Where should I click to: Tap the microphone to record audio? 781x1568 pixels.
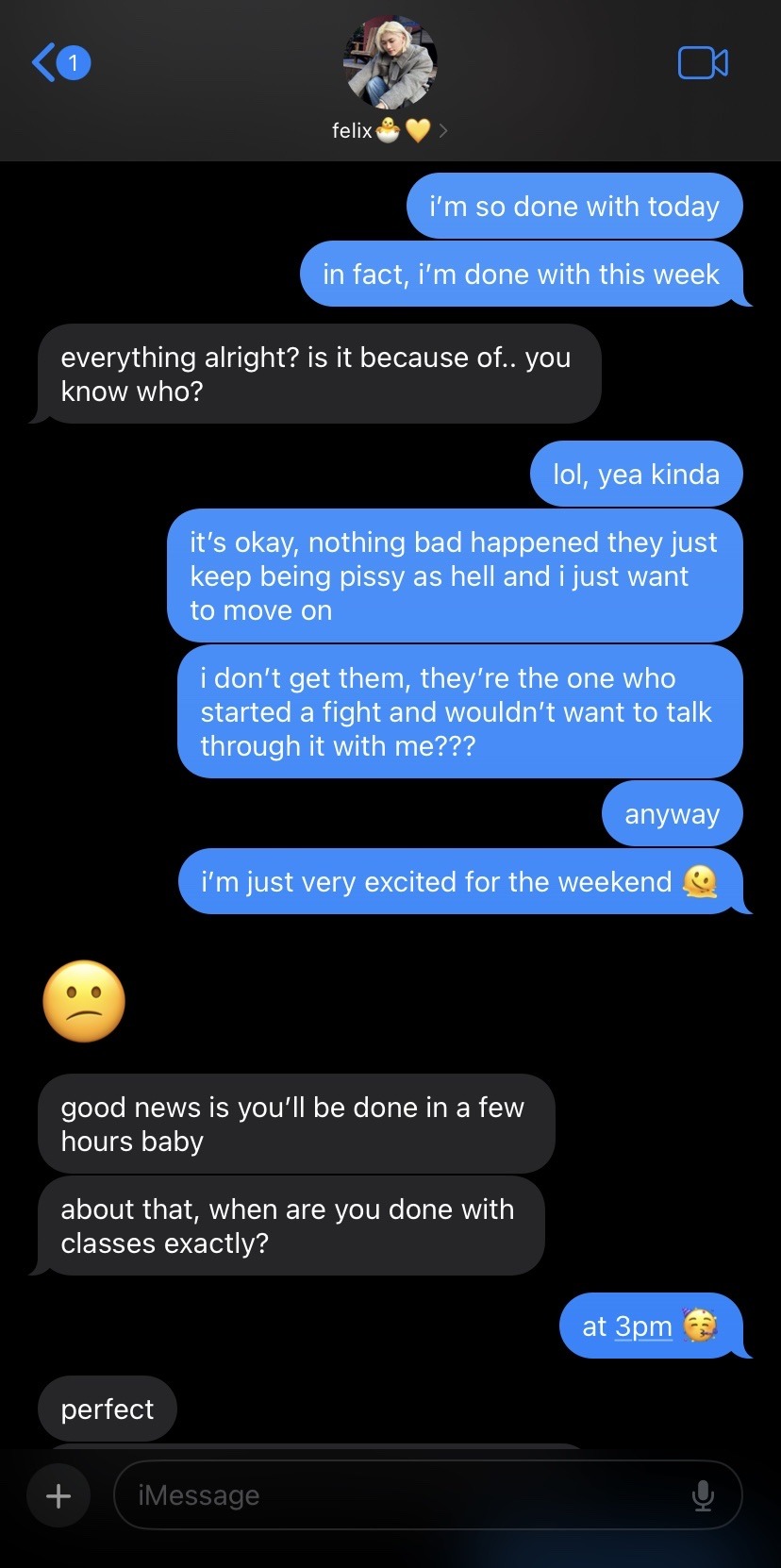tap(703, 1495)
